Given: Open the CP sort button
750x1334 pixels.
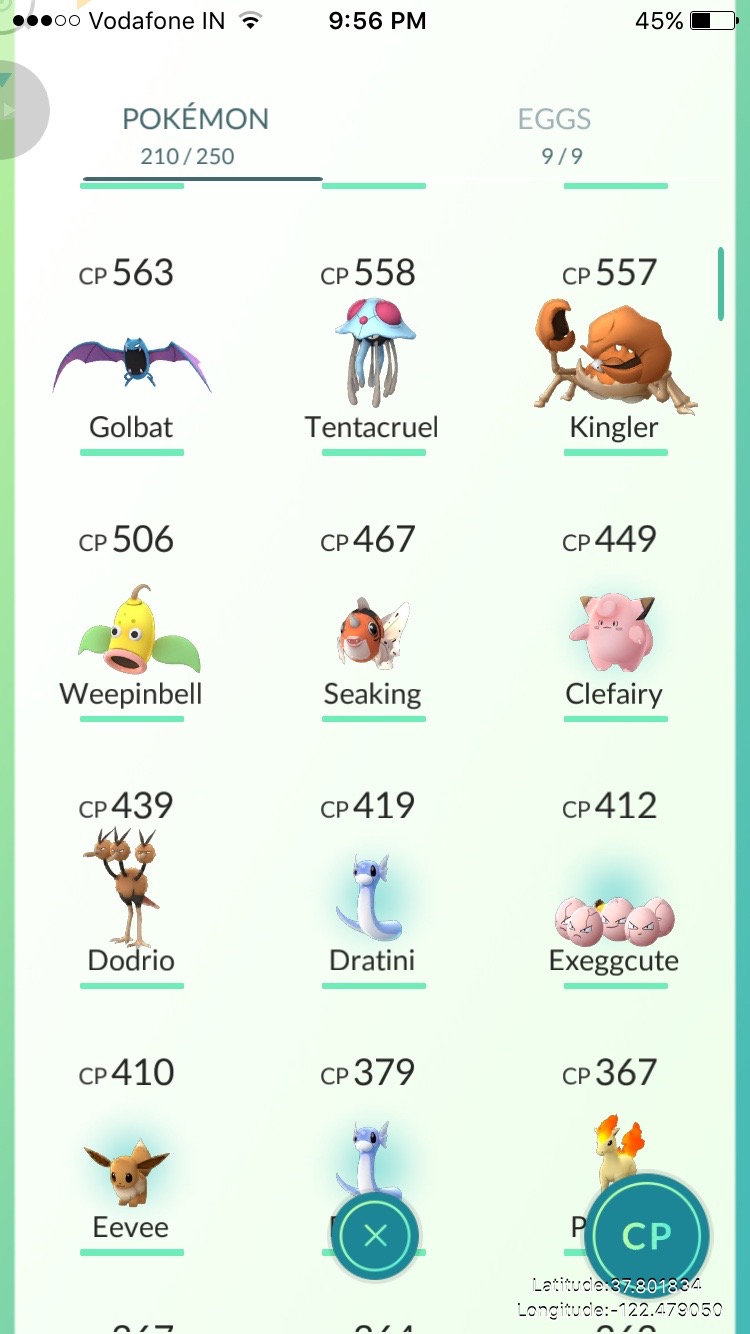Looking at the screenshot, I should click(647, 1236).
